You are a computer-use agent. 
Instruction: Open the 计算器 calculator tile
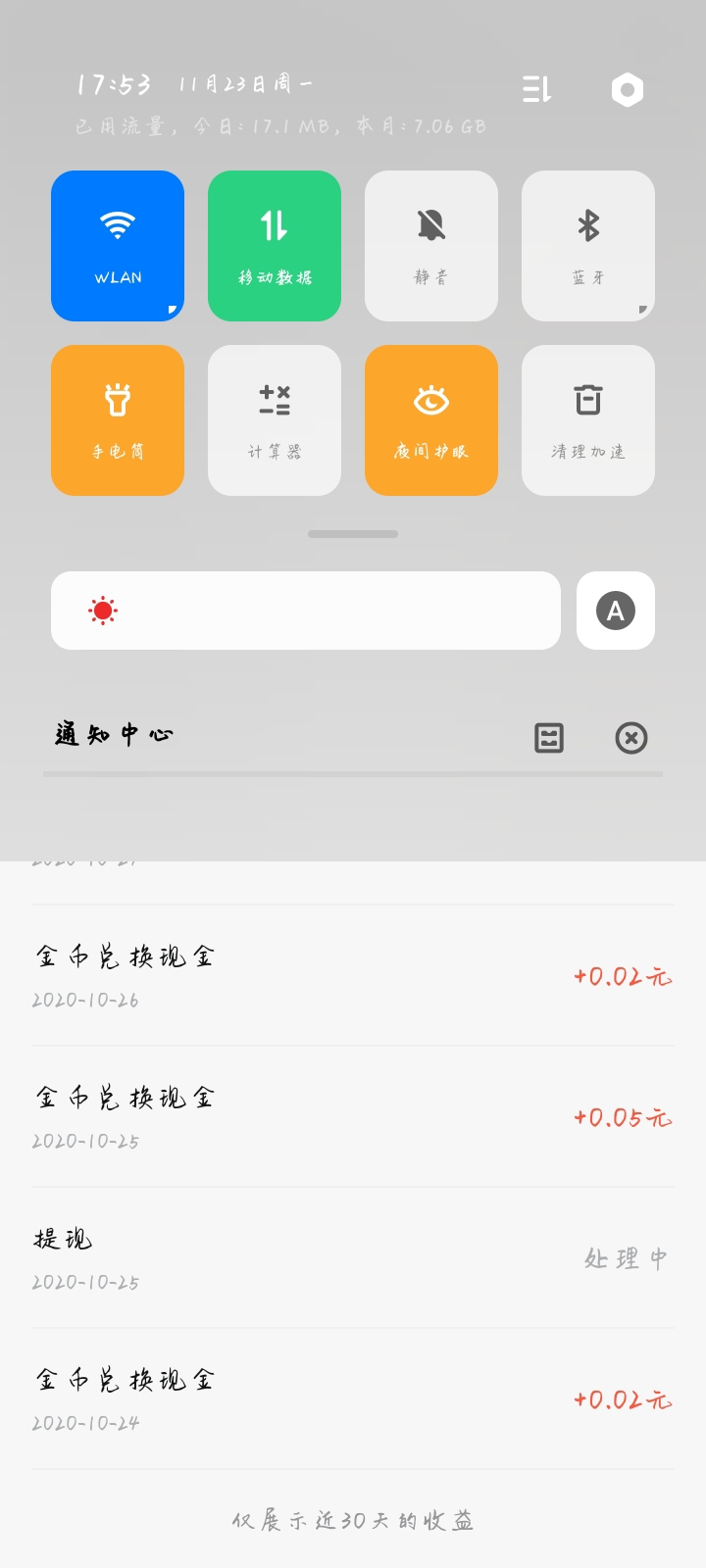click(x=275, y=420)
